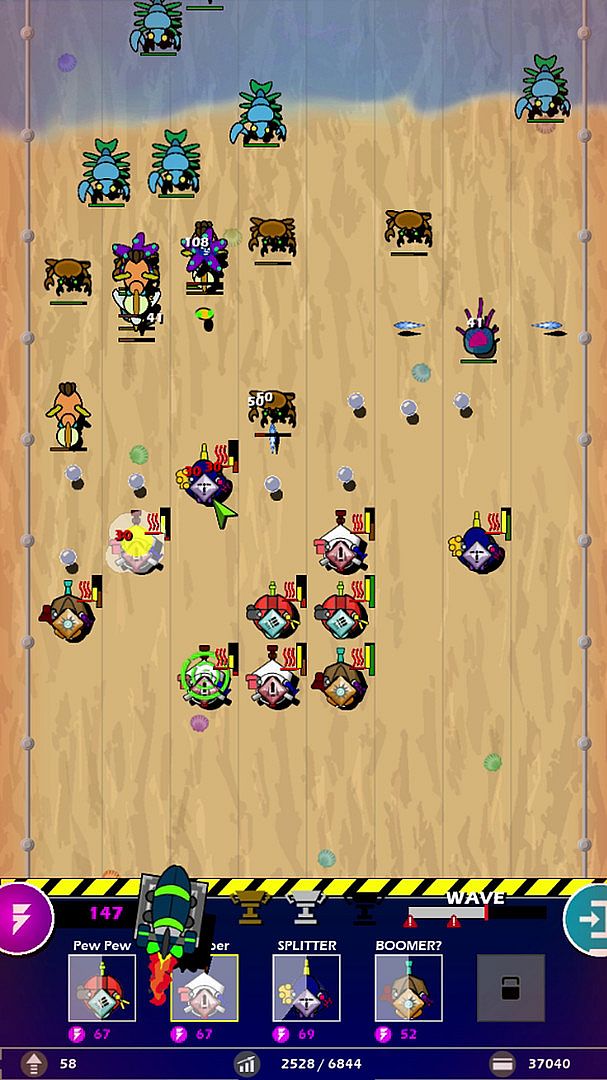Tap the locked tower slot

510,988
